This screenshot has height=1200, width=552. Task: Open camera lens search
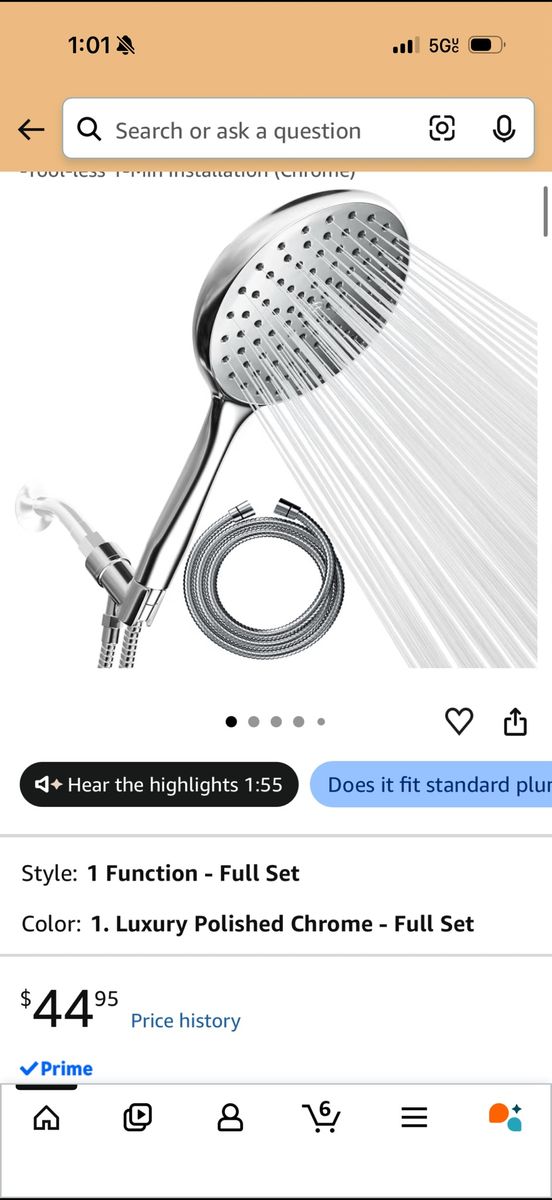442,128
